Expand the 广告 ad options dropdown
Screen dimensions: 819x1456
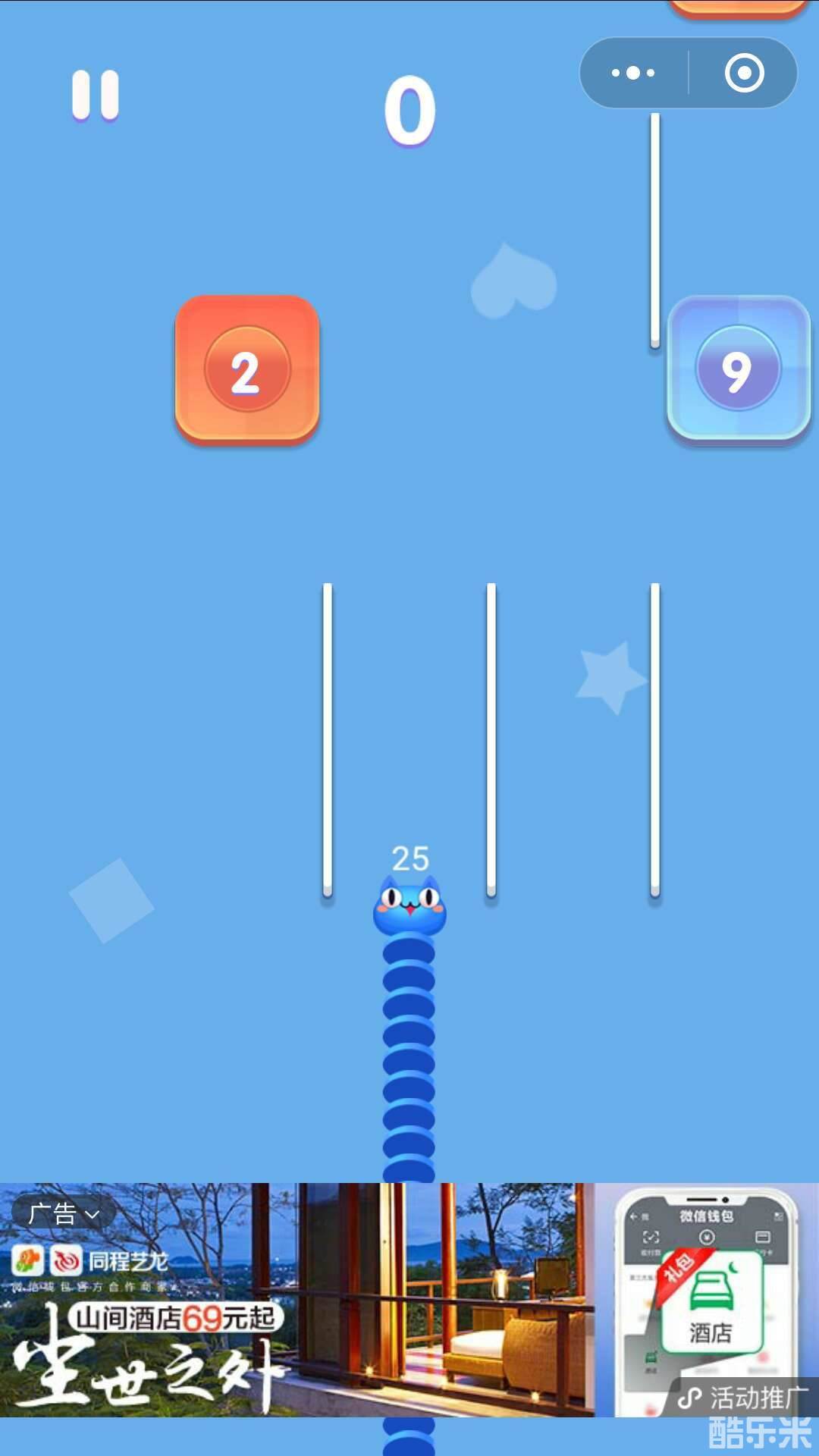pos(64,1214)
